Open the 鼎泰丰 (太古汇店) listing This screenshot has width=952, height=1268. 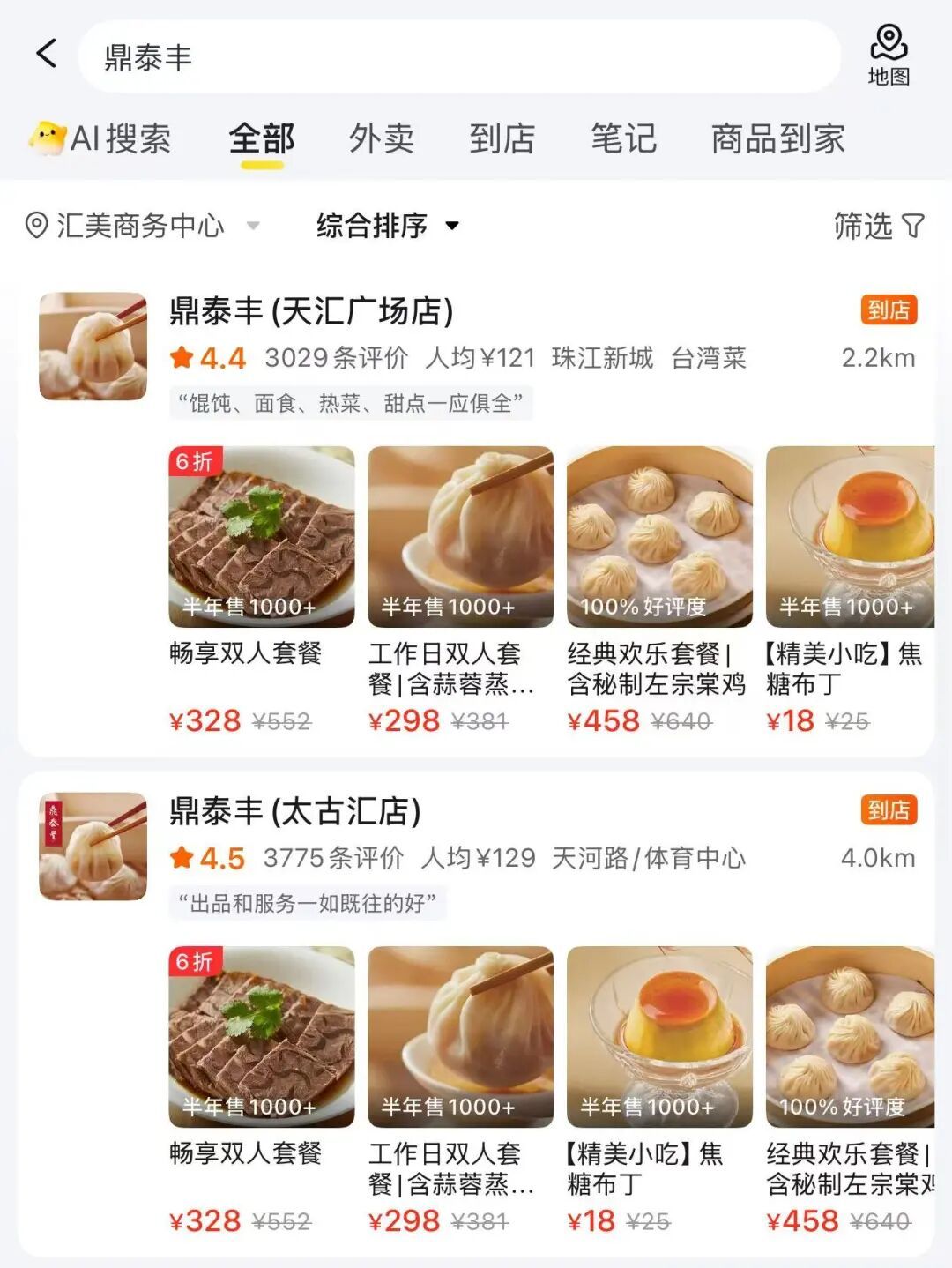pos(295,811)
